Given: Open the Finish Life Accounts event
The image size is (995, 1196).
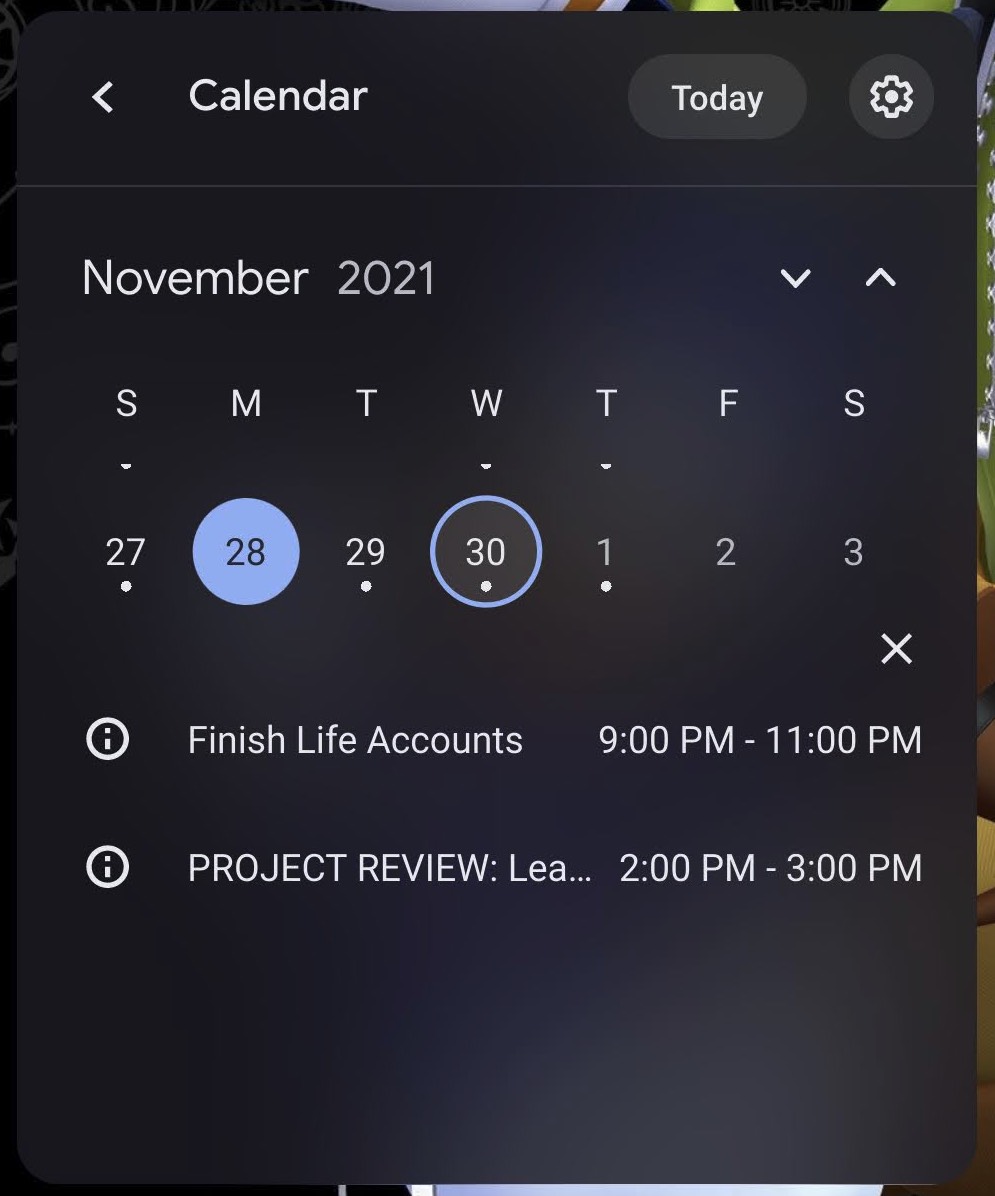Looking at the screenshot, I should point(354,740).
